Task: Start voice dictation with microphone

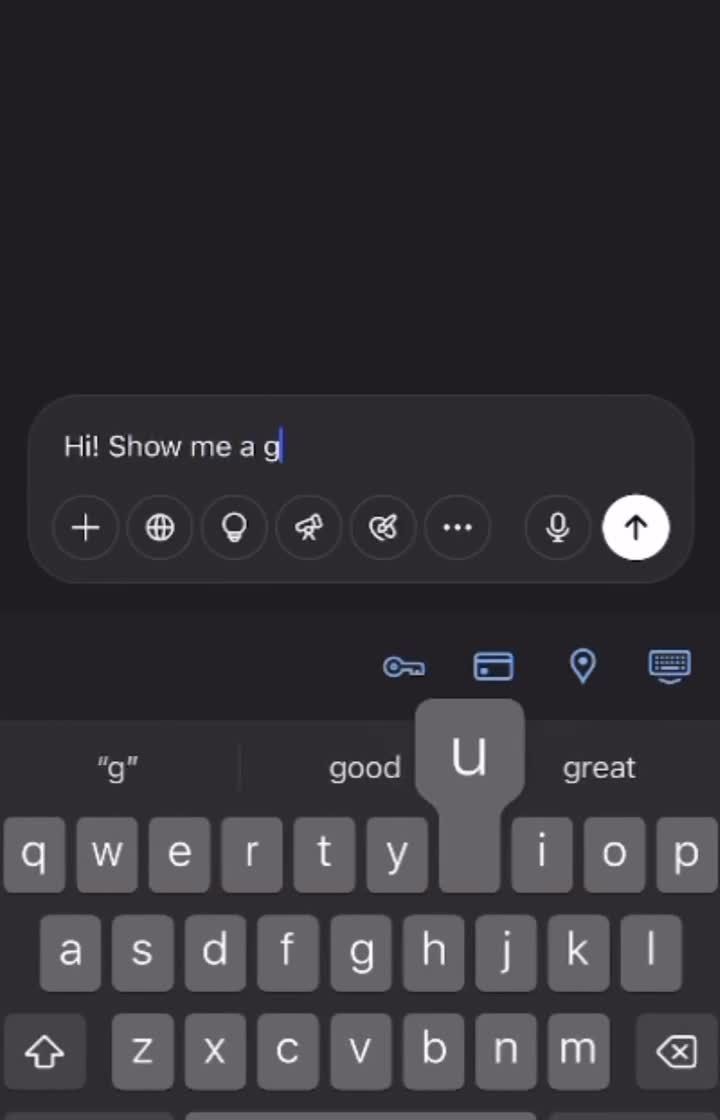Action: [558, 527]
